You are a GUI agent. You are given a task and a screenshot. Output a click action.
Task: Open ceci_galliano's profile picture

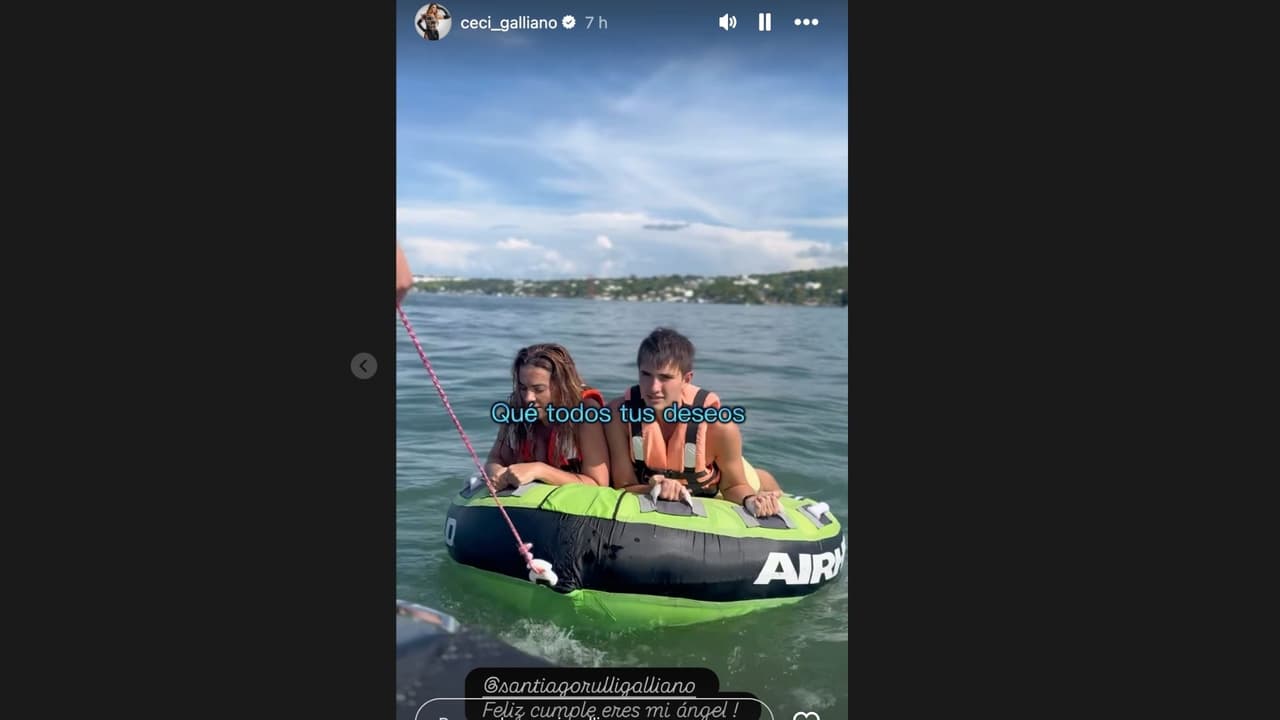pyautogui.click(x=433, y=22)
